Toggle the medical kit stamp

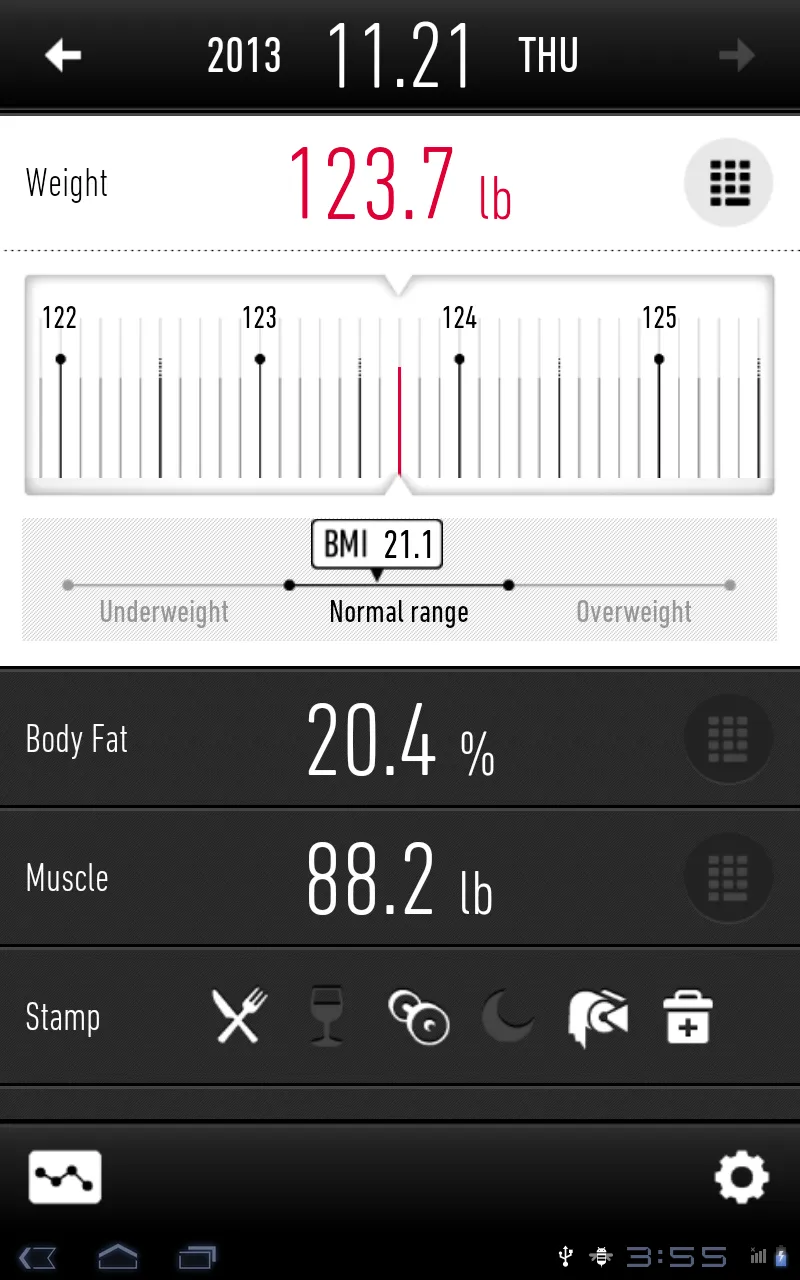coord(688,1017)
